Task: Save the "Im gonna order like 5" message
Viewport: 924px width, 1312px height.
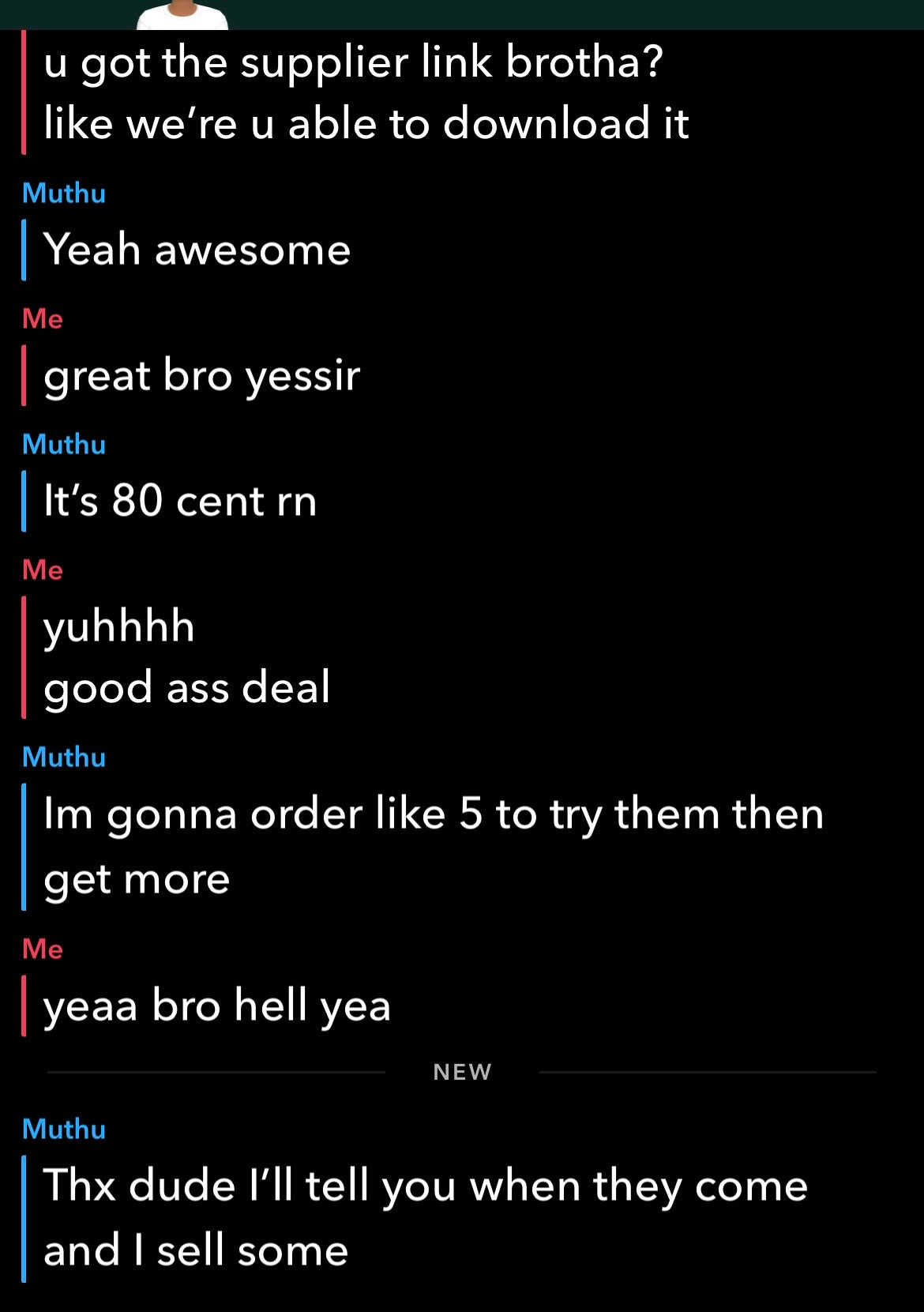Action: pos(434,846)
